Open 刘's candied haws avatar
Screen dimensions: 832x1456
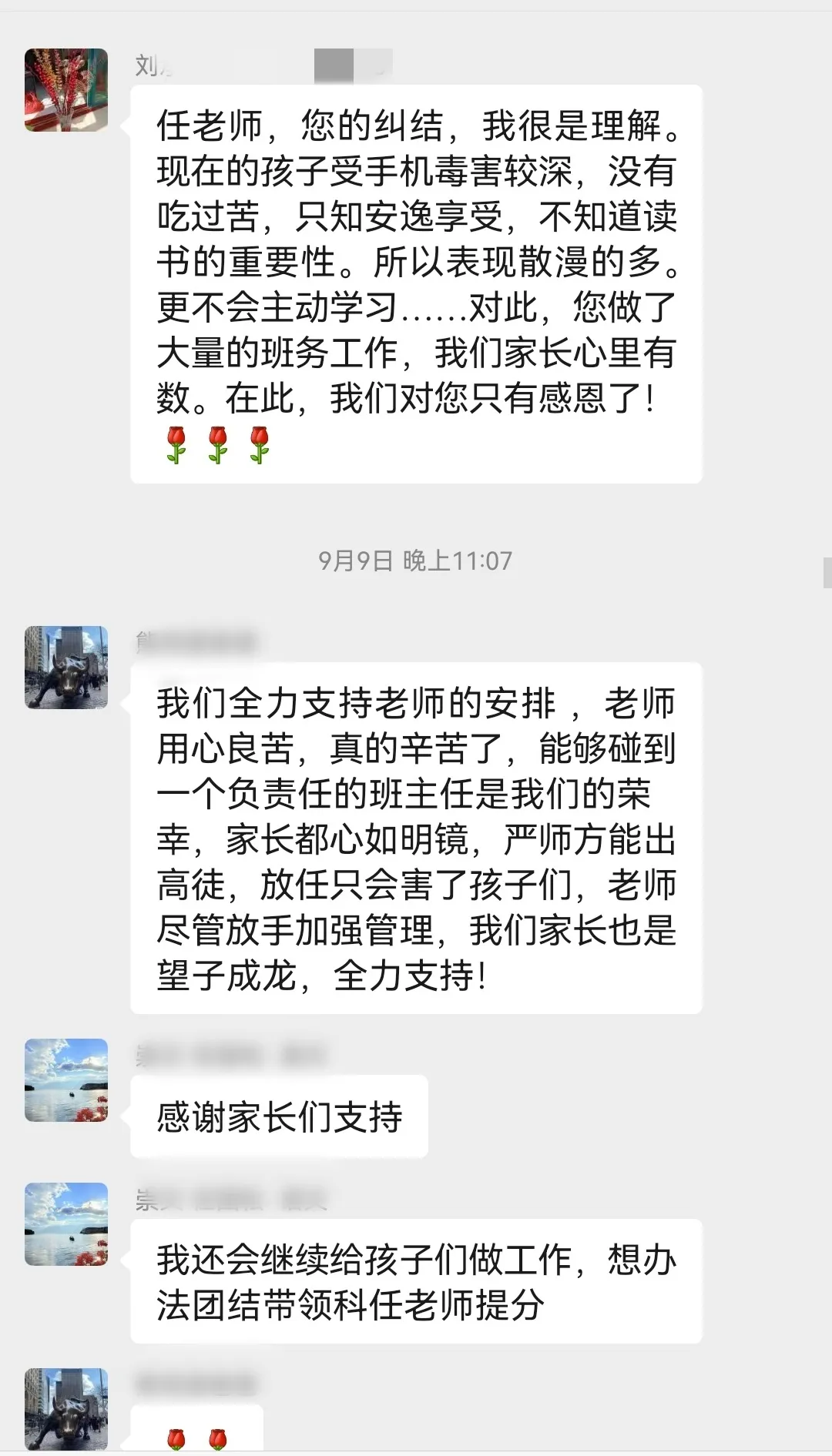click(x=65, y=89)
